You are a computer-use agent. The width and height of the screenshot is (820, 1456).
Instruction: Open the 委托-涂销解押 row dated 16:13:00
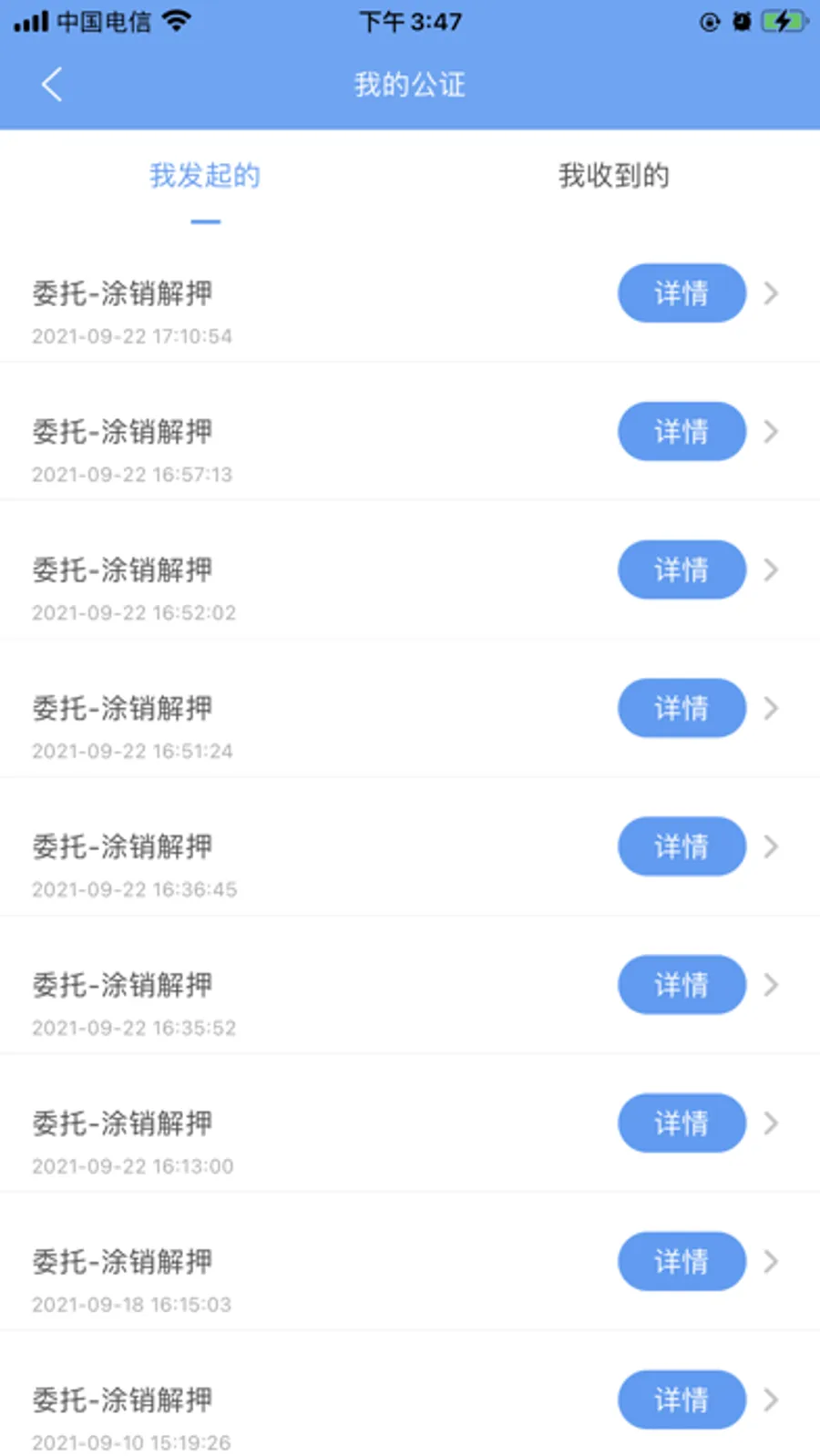coord(273,1141)
